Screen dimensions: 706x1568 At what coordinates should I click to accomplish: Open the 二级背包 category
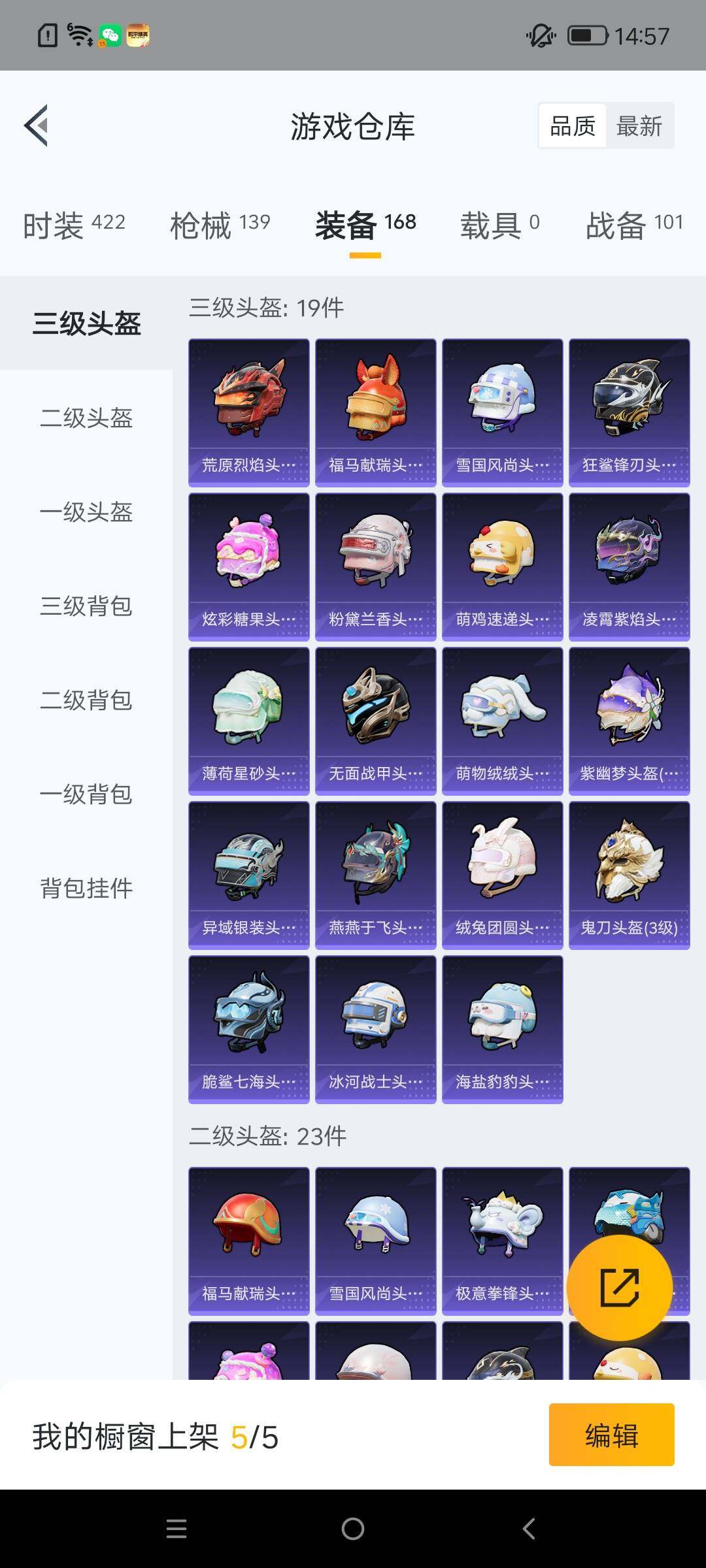pyautogui.click(x=86, y=700)
